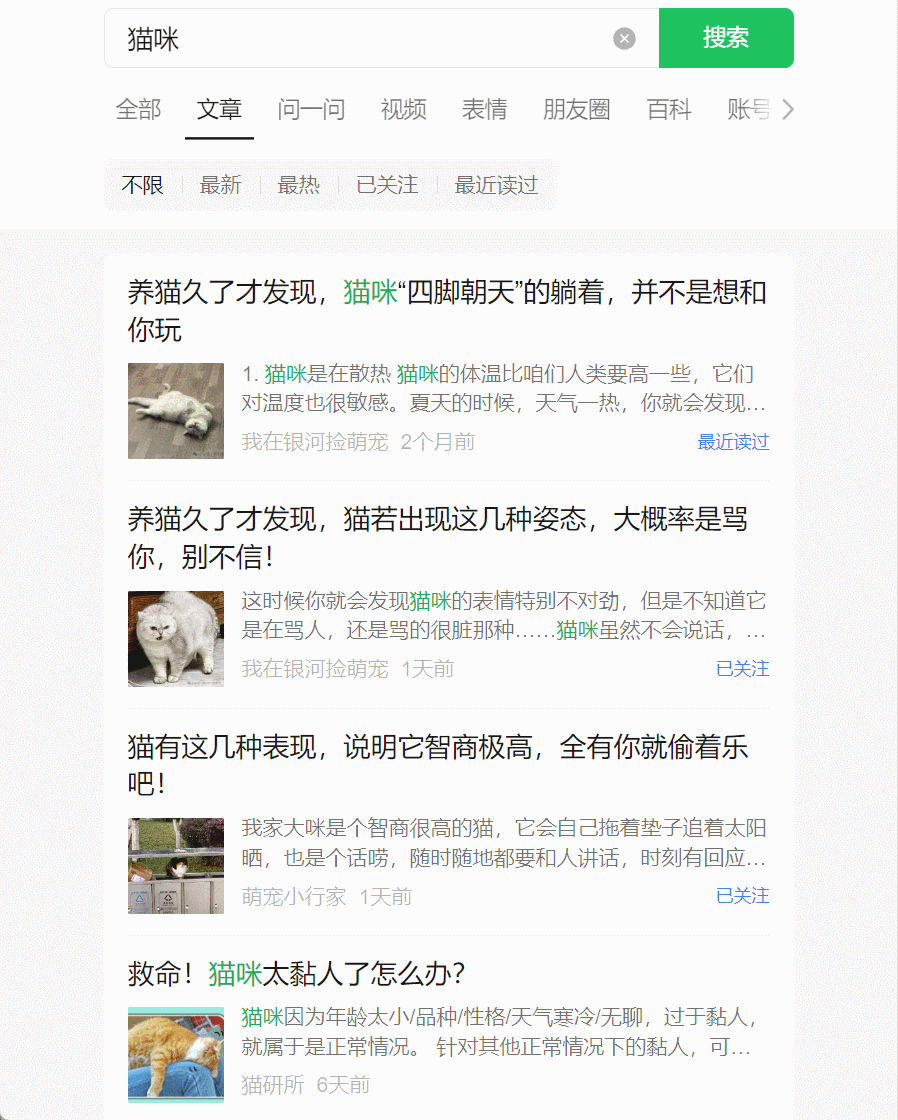The width and height of the screenshot is (898, 1120).
Task: Tap the green 搜索 button
Action: click(x=726, y=38)
